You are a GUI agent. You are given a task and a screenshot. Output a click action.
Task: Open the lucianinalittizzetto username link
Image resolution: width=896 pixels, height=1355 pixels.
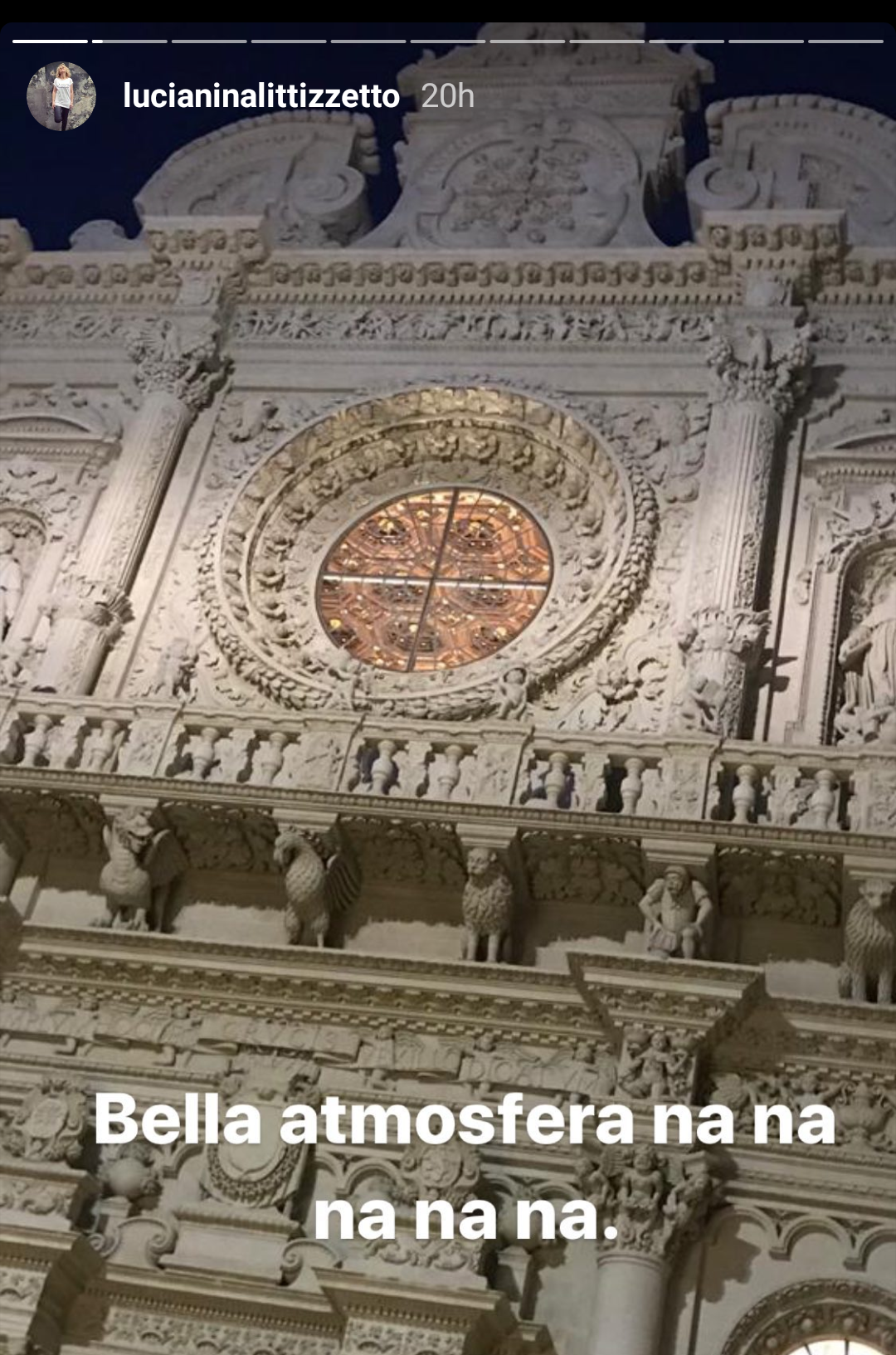pos(261,97)
